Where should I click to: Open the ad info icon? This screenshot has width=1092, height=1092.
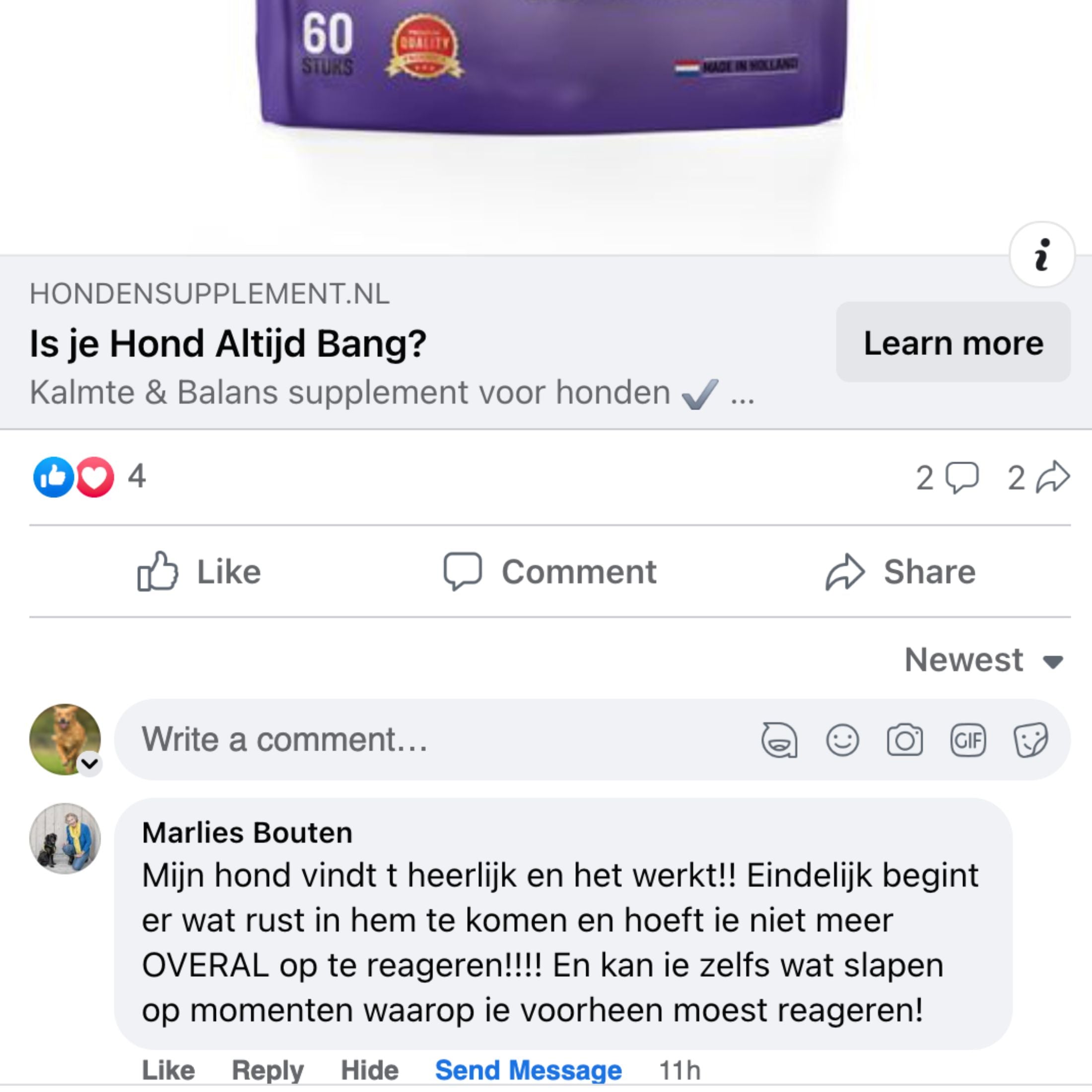1042,255
